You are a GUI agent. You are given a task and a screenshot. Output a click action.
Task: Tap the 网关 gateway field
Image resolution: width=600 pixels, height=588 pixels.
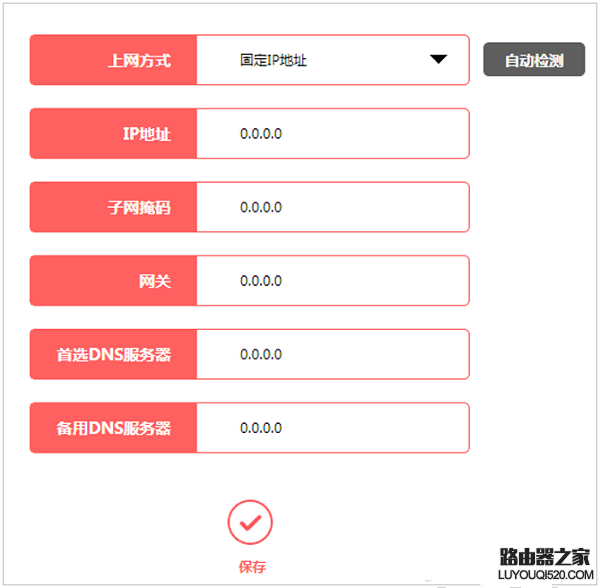332,281
